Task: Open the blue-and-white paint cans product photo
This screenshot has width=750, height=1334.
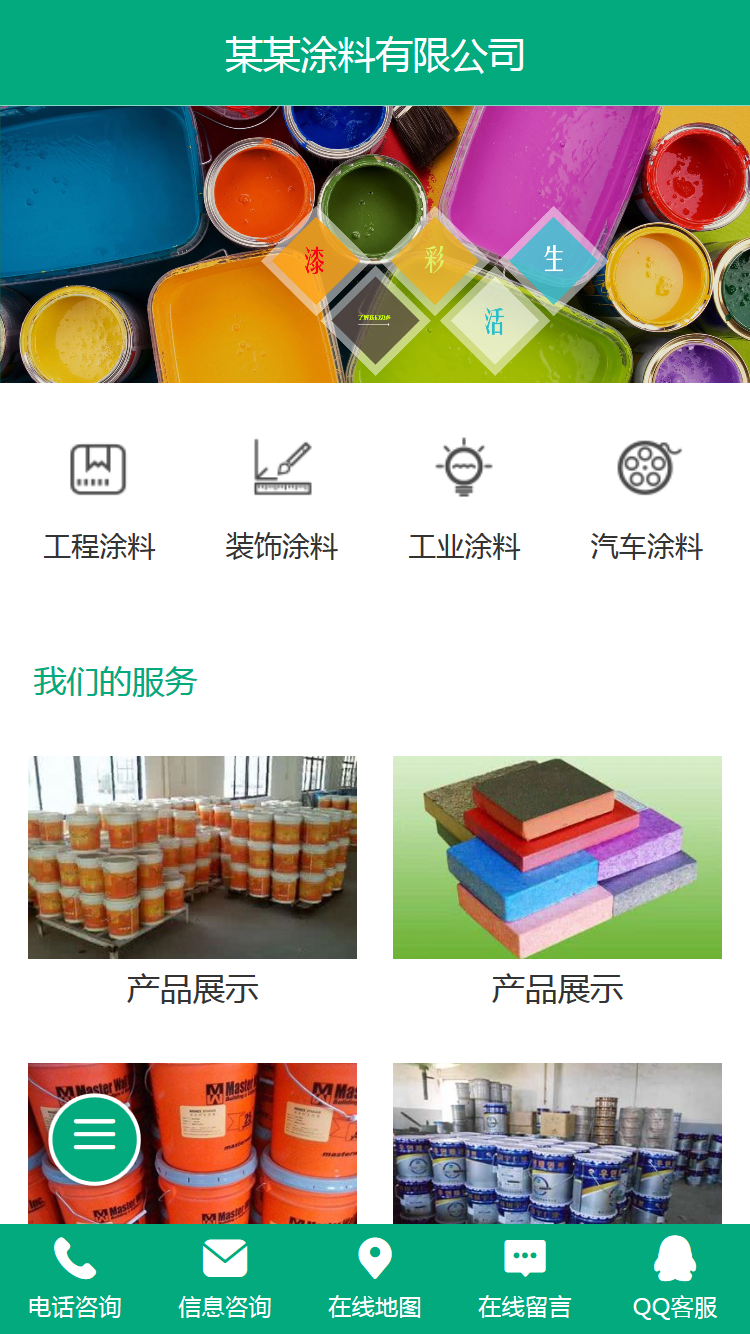Action: 557,1143
